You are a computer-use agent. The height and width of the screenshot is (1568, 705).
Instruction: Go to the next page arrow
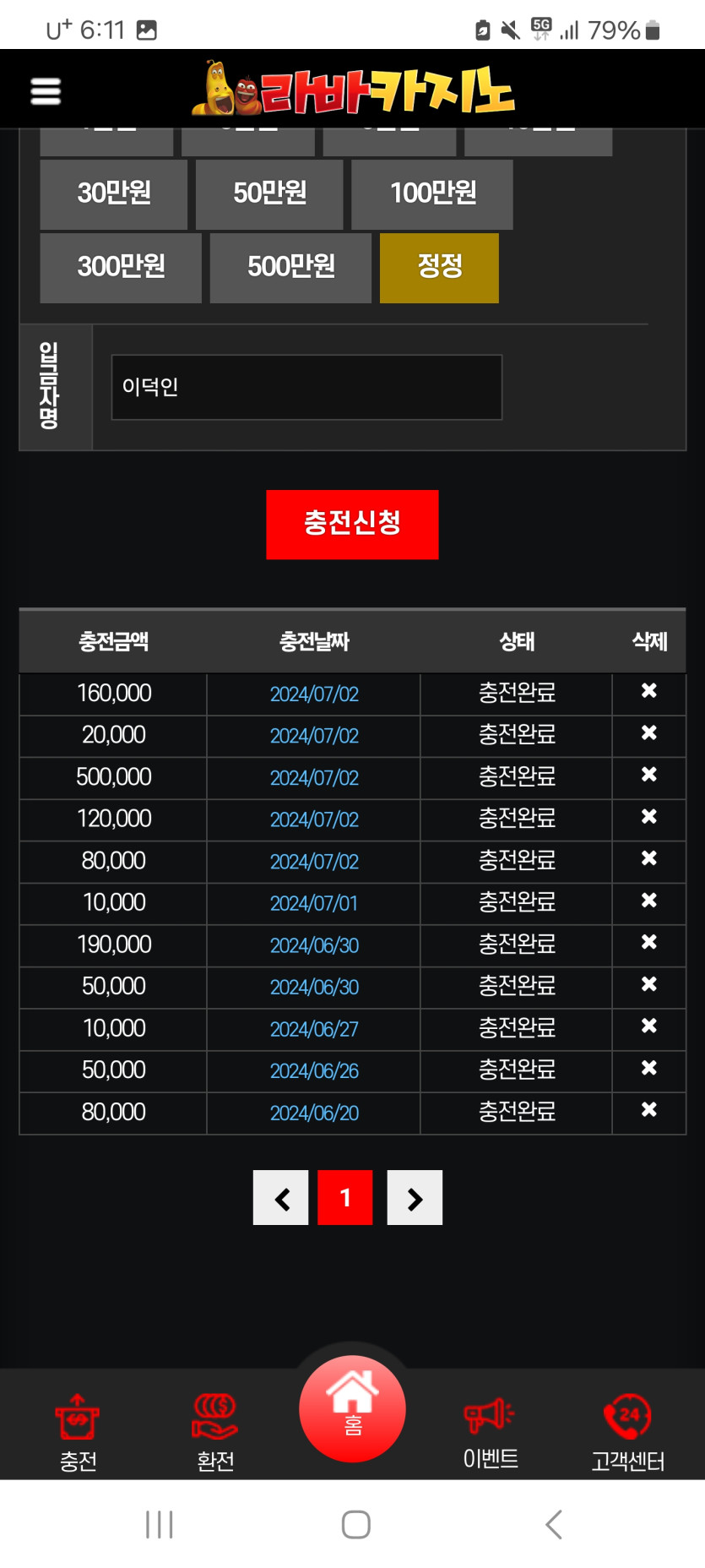pyautogui.click(x=415, y=1197)
